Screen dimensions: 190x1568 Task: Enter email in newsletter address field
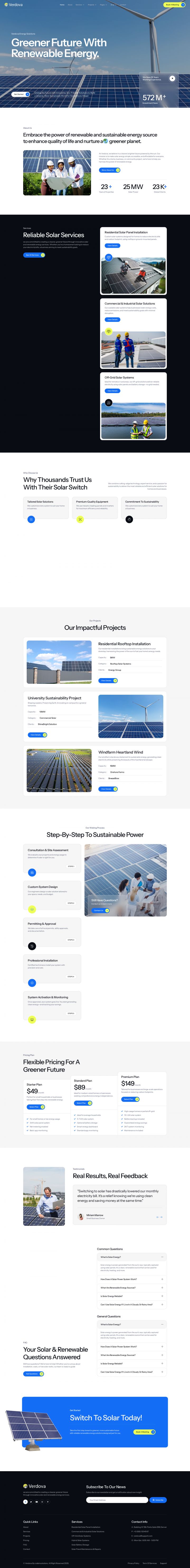[x=116, y=1500]
